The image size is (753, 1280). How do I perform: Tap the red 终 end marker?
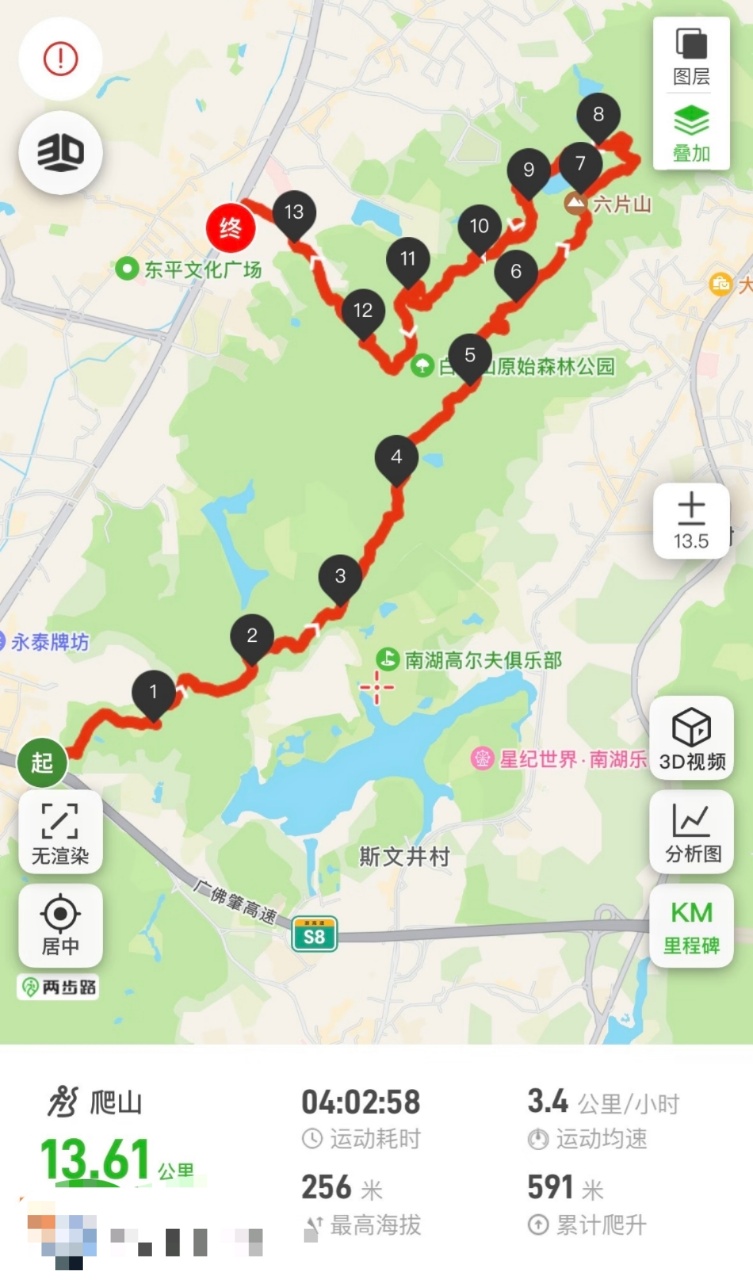231,229
